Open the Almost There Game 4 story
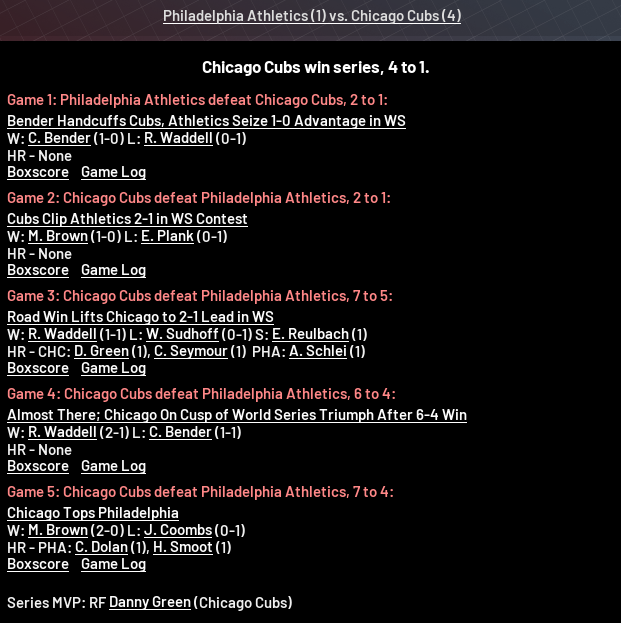This screenshot has height=623, width=621. coord(237,415)
